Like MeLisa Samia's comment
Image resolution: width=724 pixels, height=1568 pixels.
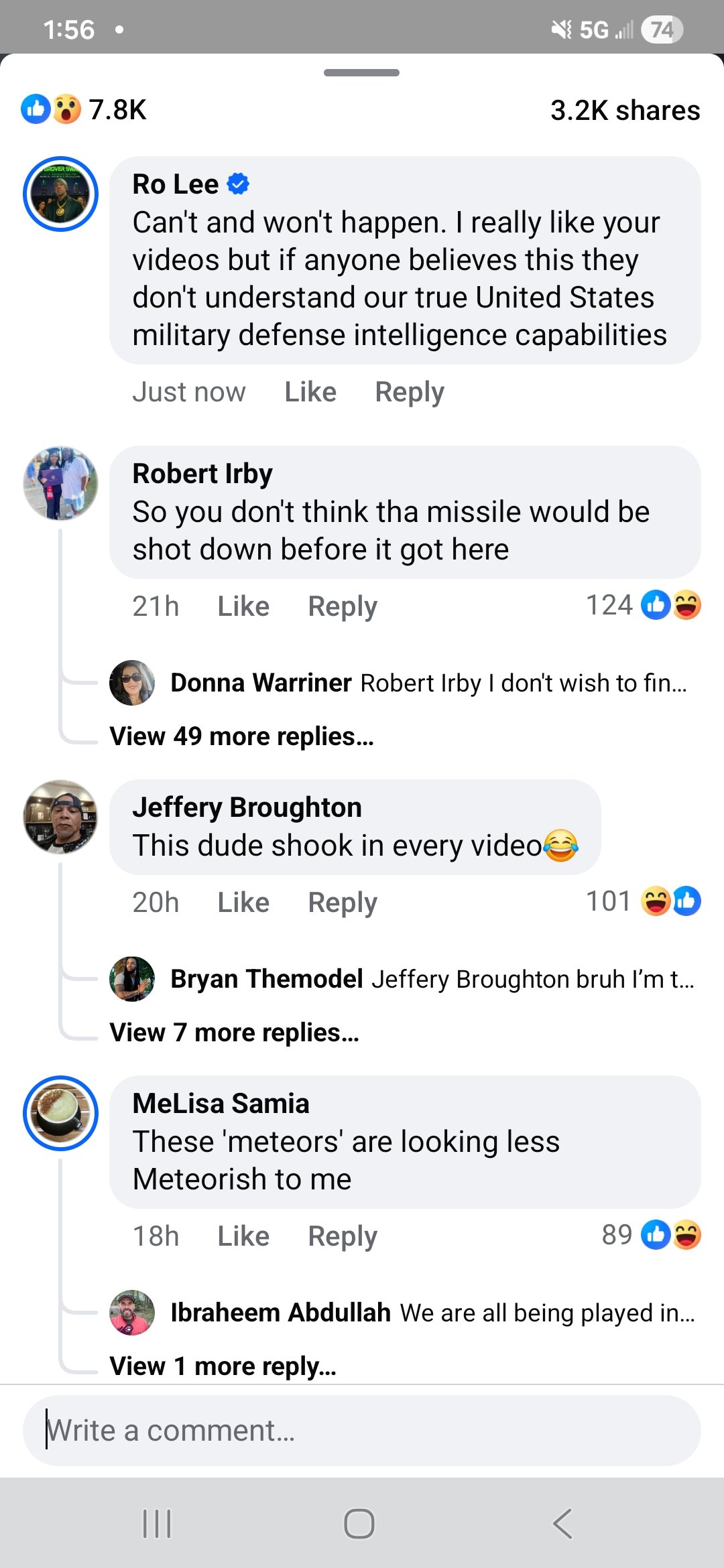[x=243, y=1236]
